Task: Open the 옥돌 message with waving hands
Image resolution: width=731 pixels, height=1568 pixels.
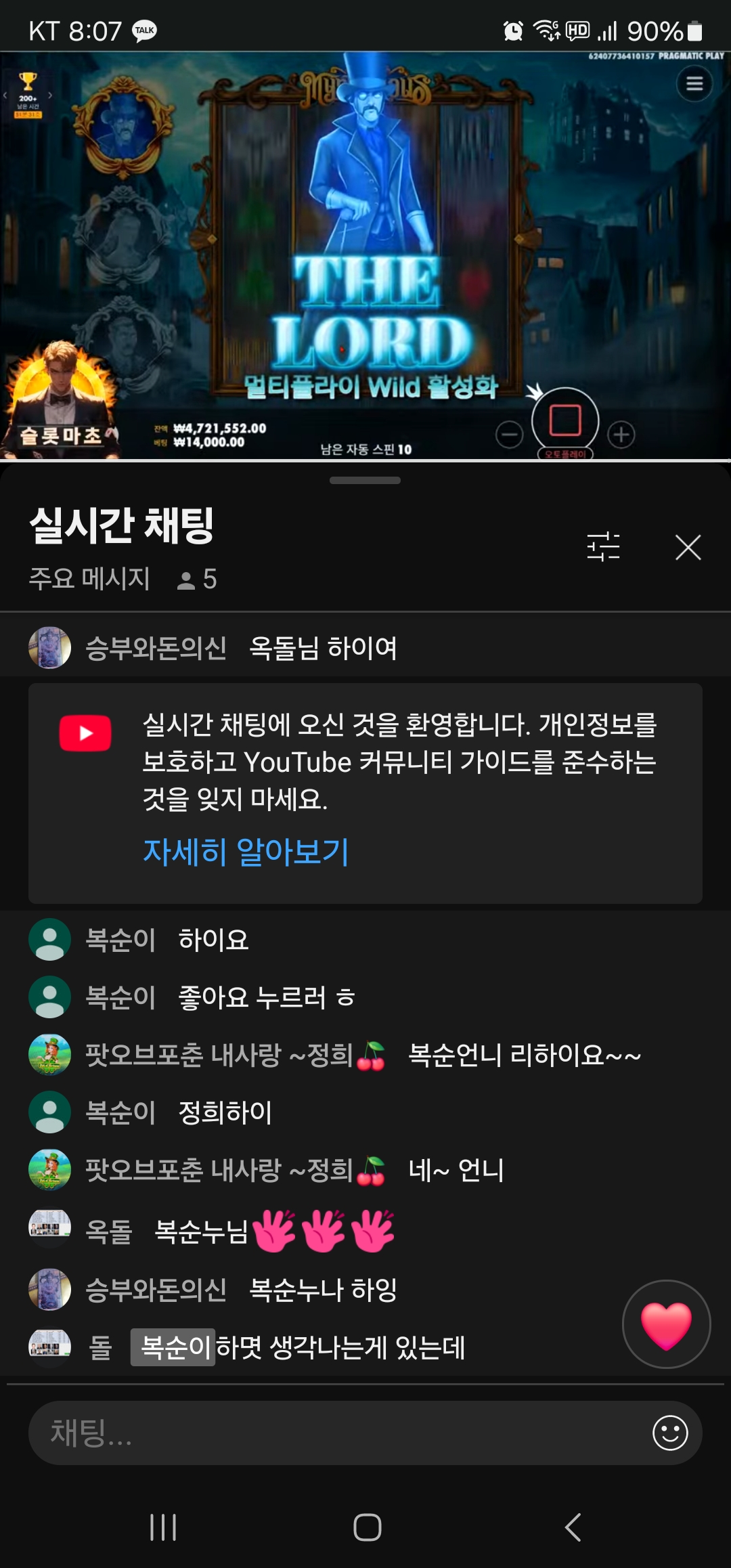Action: (x=365, y=1229)
